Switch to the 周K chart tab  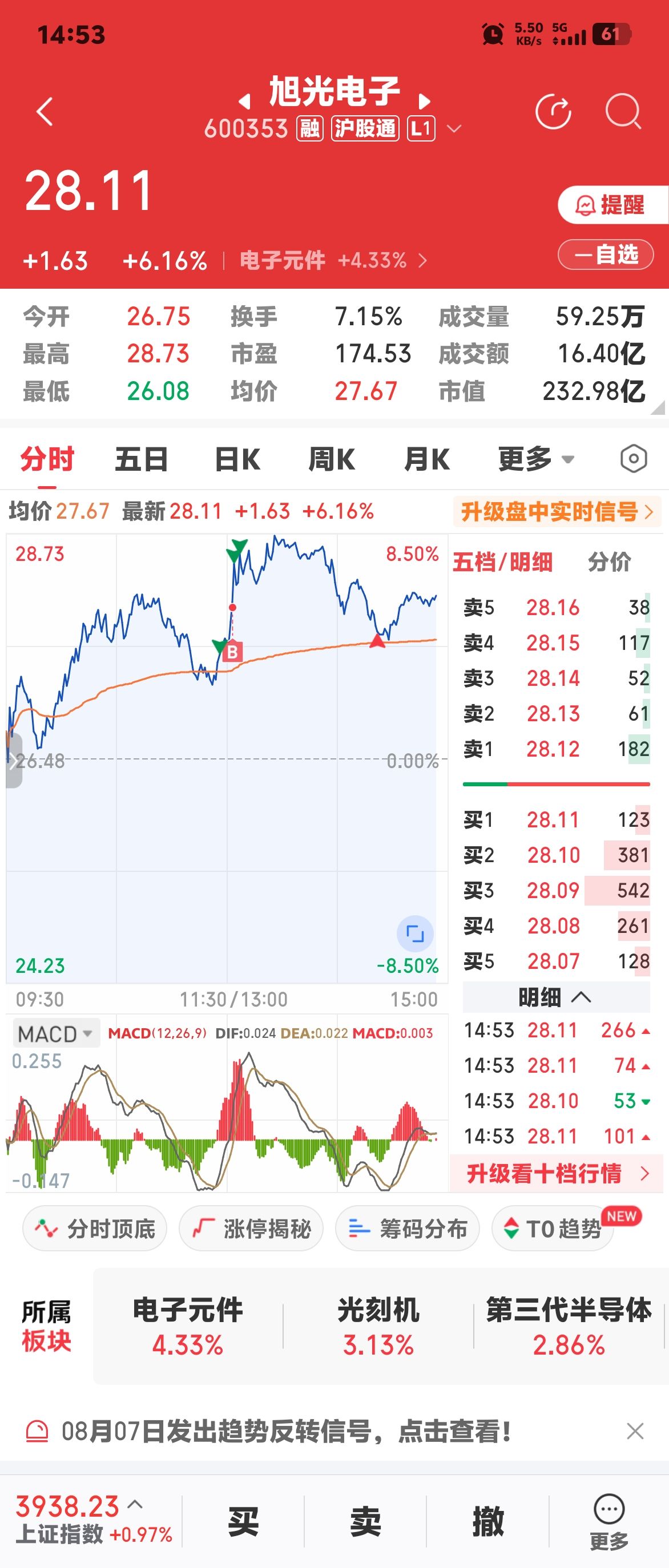tap(332, 459)
